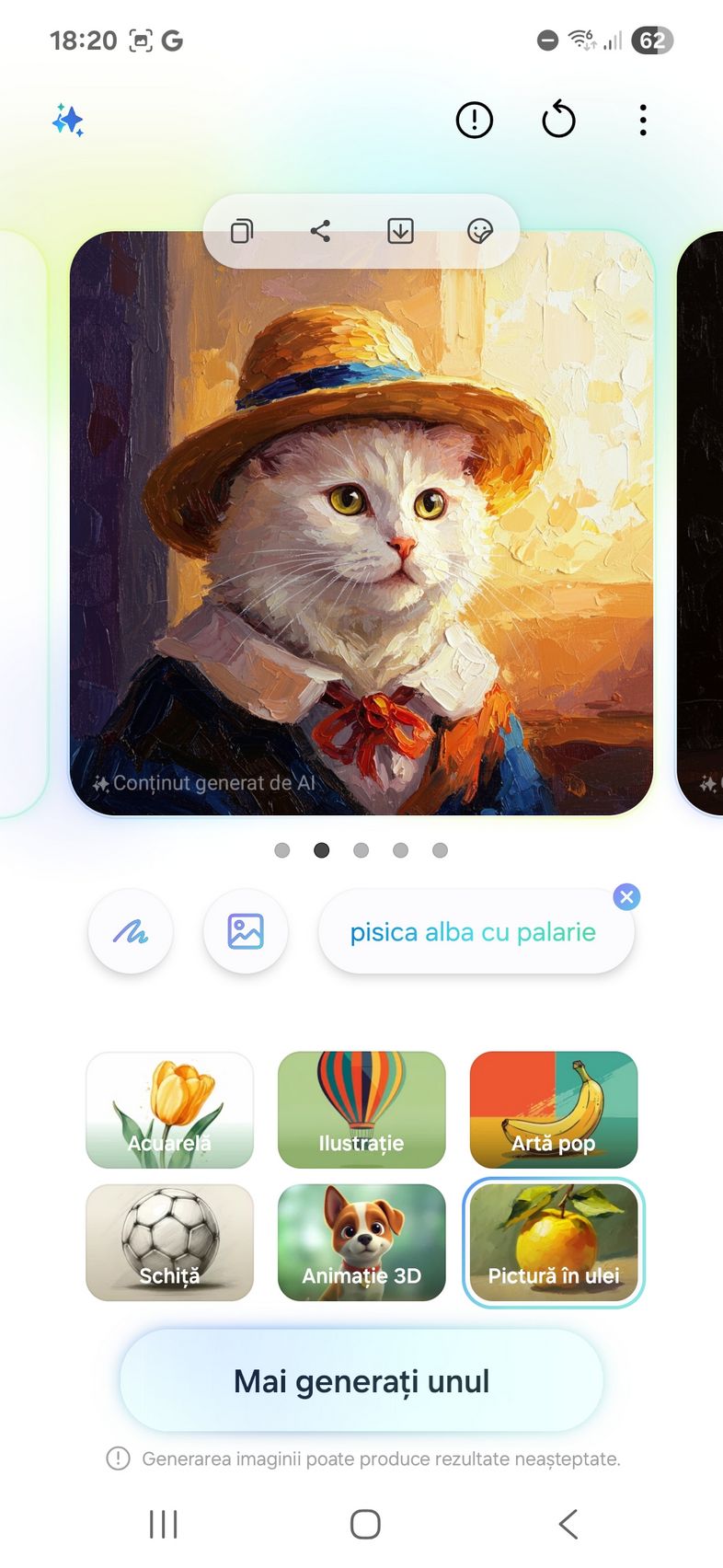The width and height of the screenshot is (723, 1568).
Task: Select the Acuarelă style
Action: click(x=169, y=1110)
